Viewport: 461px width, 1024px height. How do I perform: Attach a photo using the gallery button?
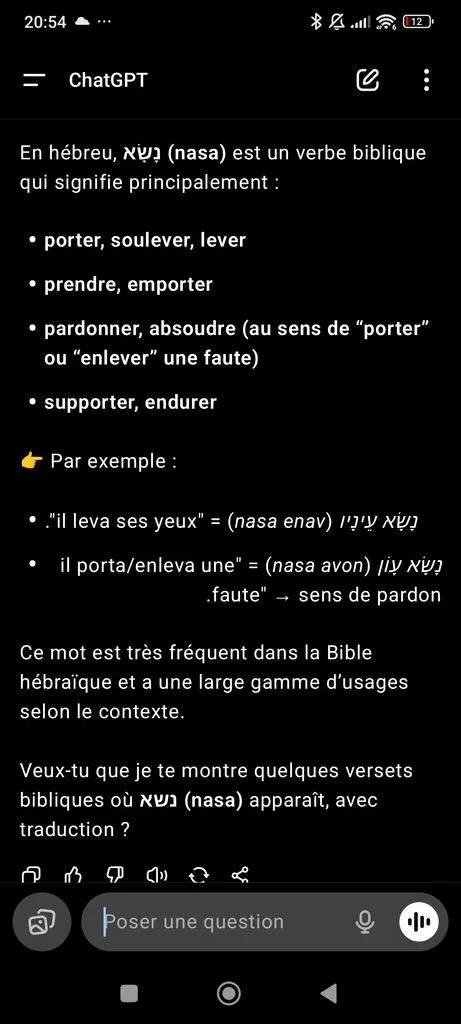point(41,921)
